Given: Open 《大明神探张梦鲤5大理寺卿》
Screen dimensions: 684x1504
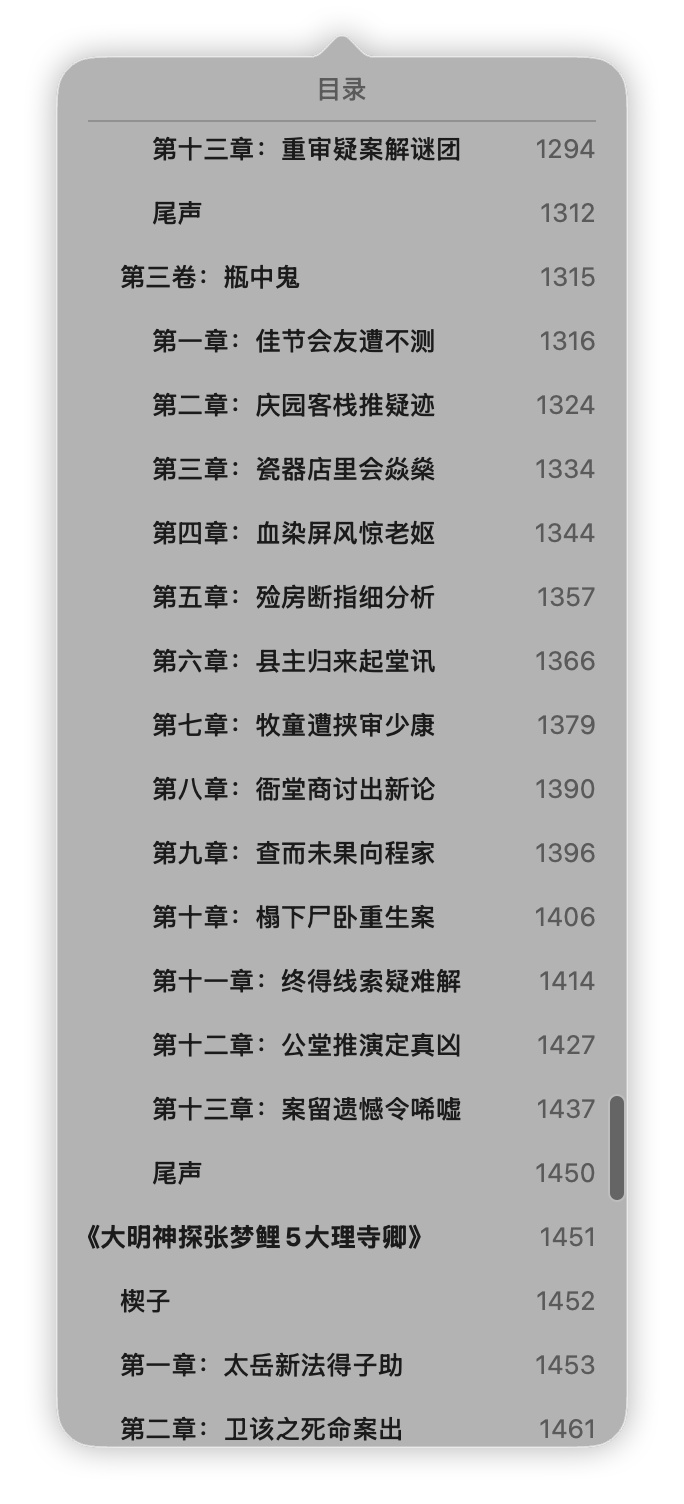Looking at the screenshot, I should coord(255,1238).
